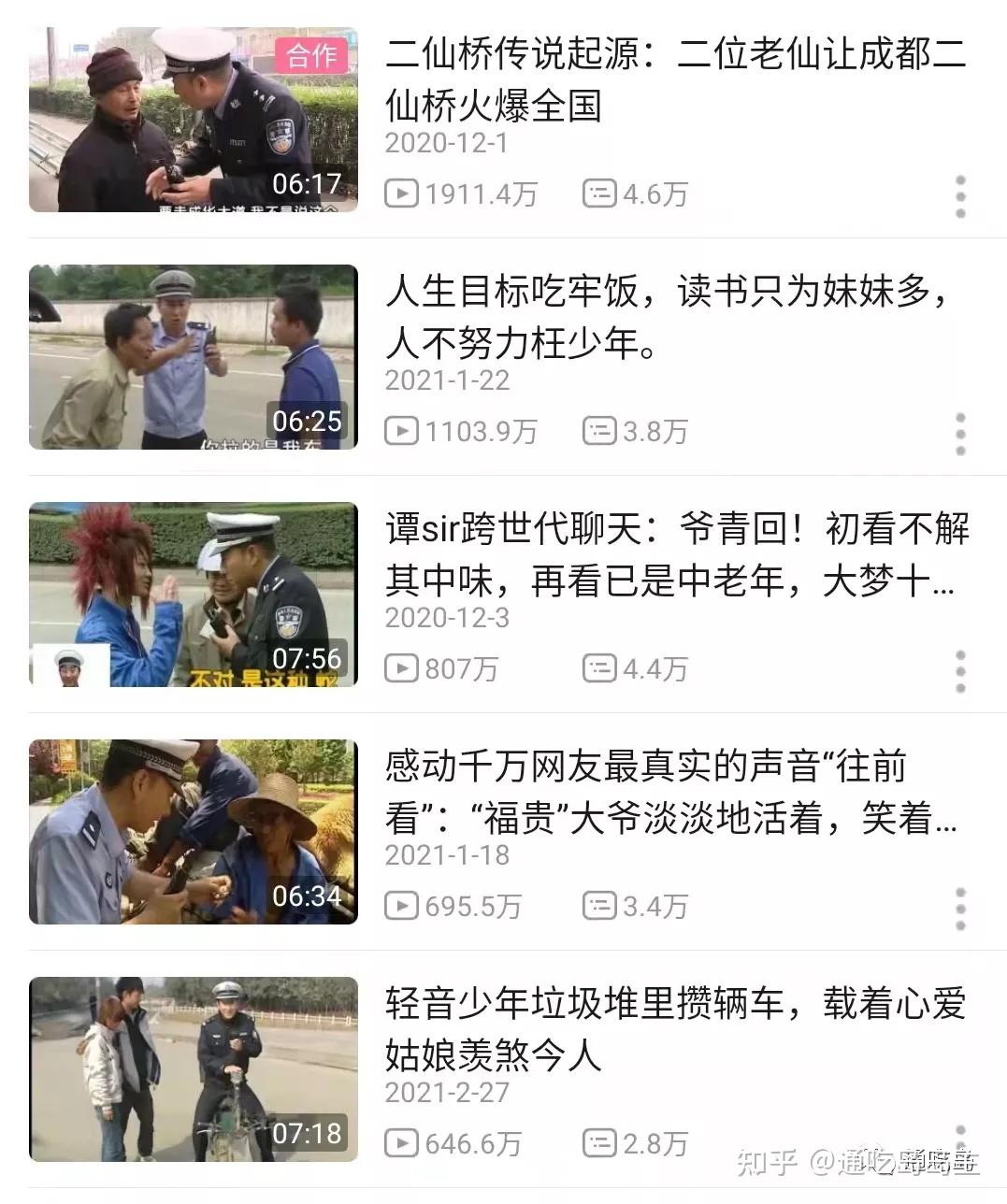Open more options for the 感动千万网友 video

point(960,909)
